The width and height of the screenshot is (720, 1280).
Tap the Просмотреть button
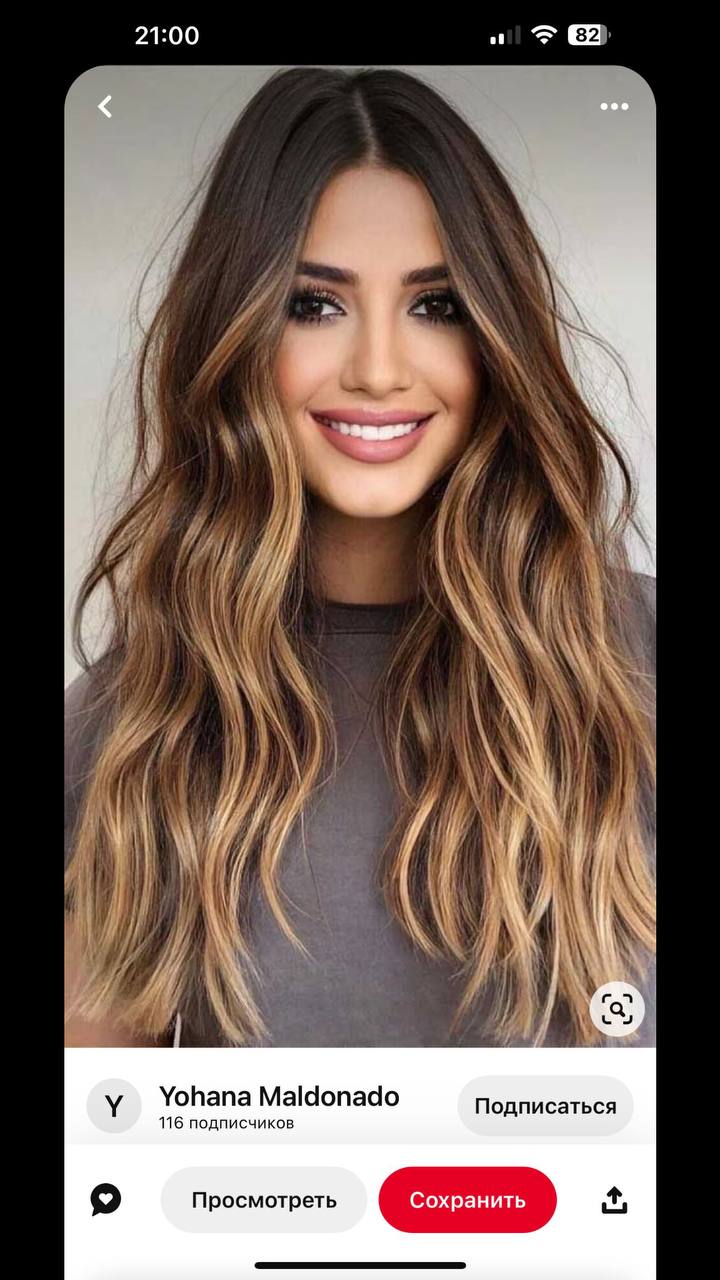tap(264, 1200)
